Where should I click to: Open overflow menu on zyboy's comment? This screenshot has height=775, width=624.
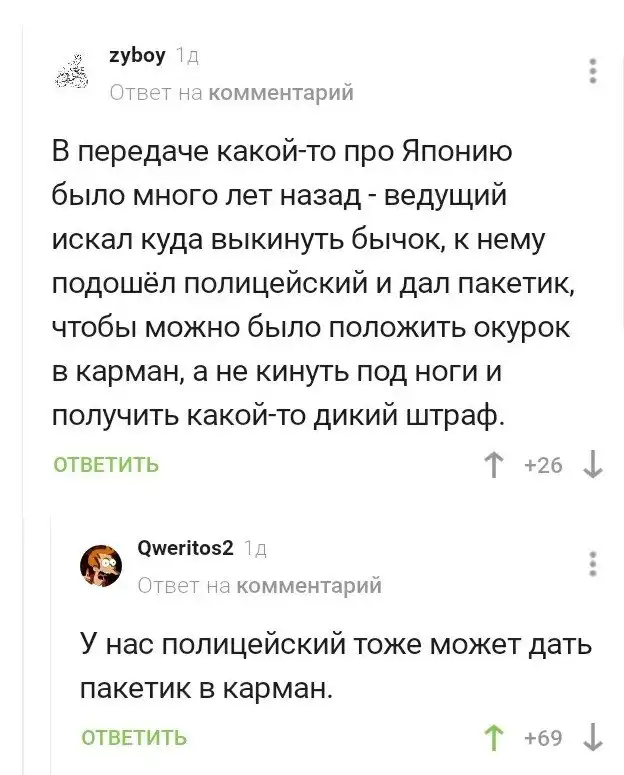coord(593,73)
